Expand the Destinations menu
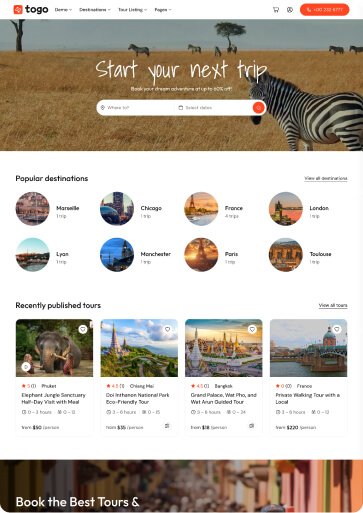The height and width of the screenshot is (513, 363). [95, 10]
